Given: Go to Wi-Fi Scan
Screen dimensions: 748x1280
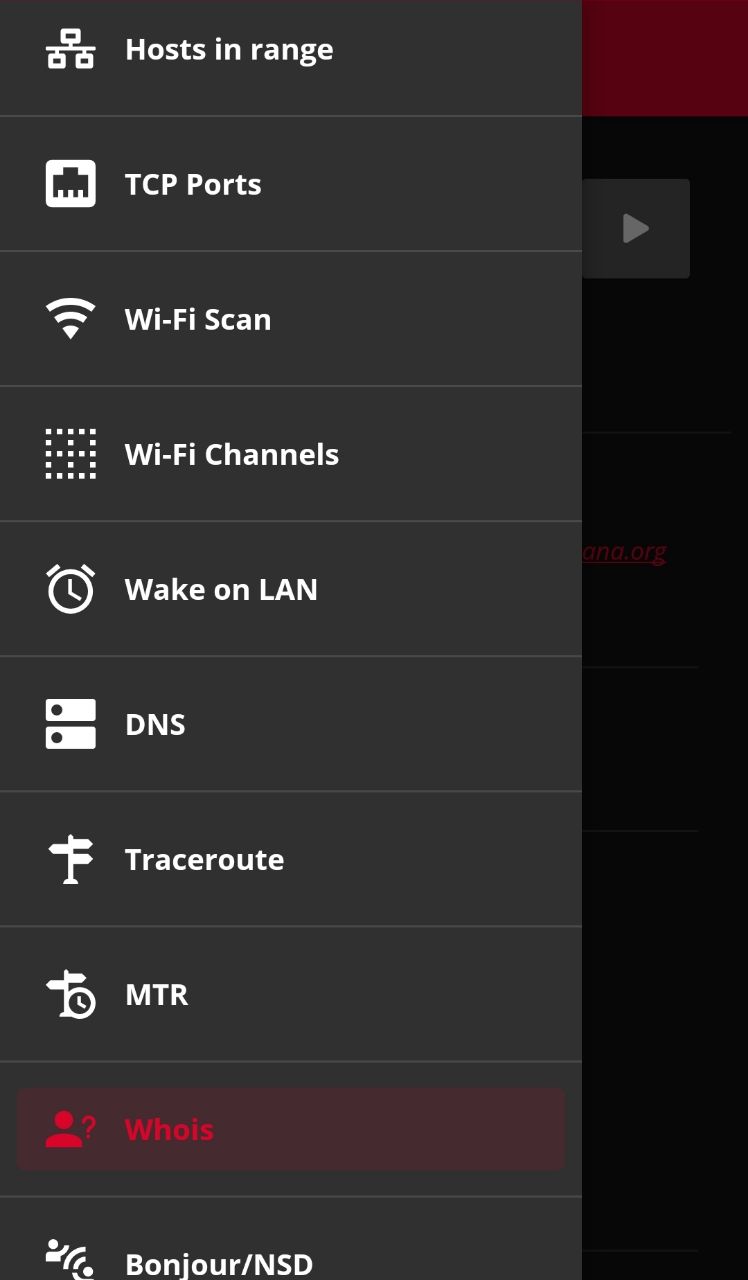Looking at the screenshot, I should [x=198, y=320].
